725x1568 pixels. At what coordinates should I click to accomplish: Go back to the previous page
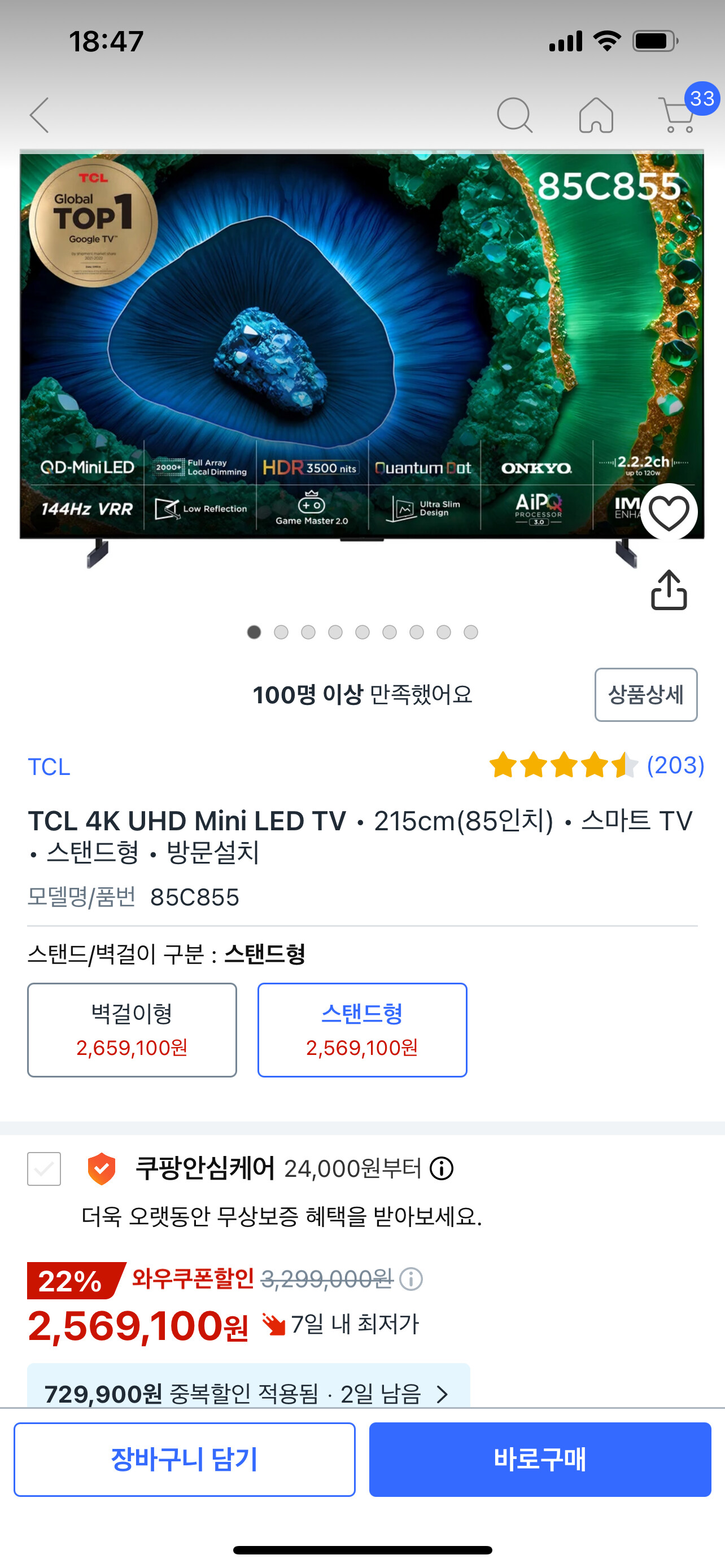40,115
